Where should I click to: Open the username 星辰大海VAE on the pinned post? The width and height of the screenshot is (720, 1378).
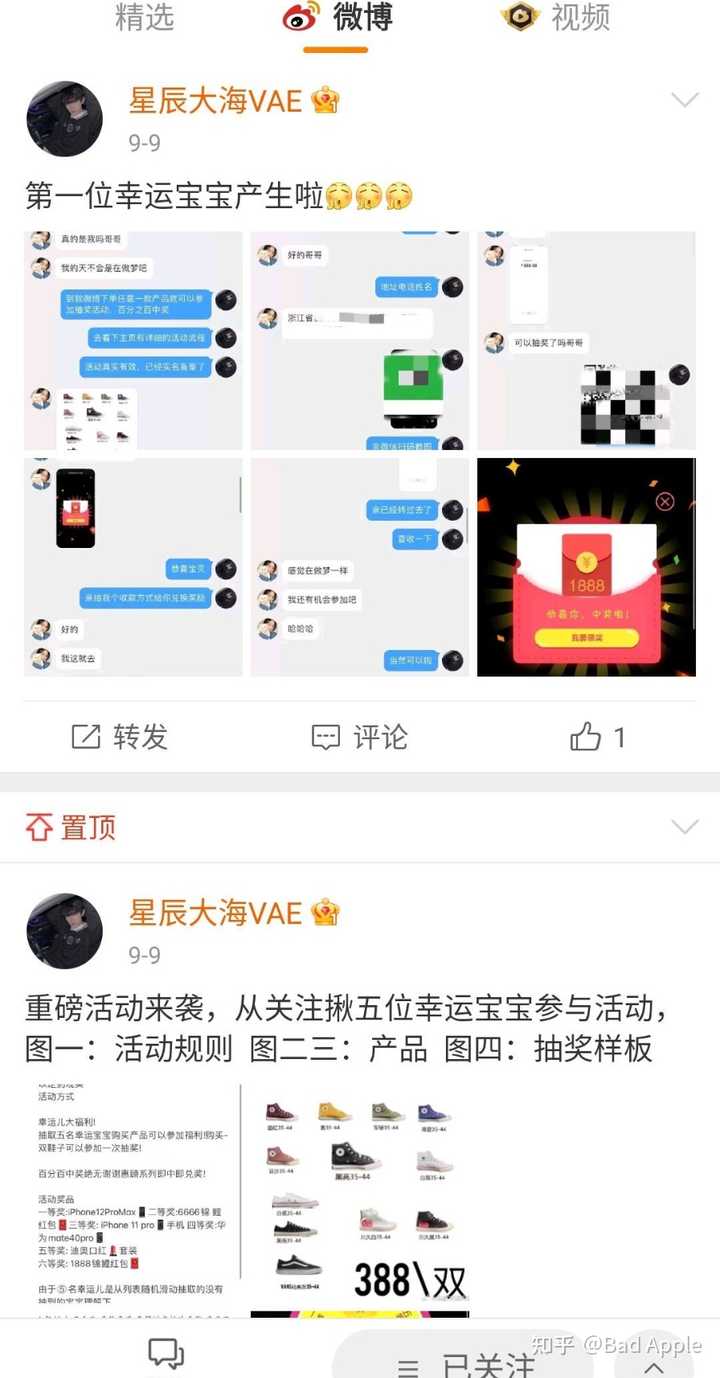tap(215, 913)
